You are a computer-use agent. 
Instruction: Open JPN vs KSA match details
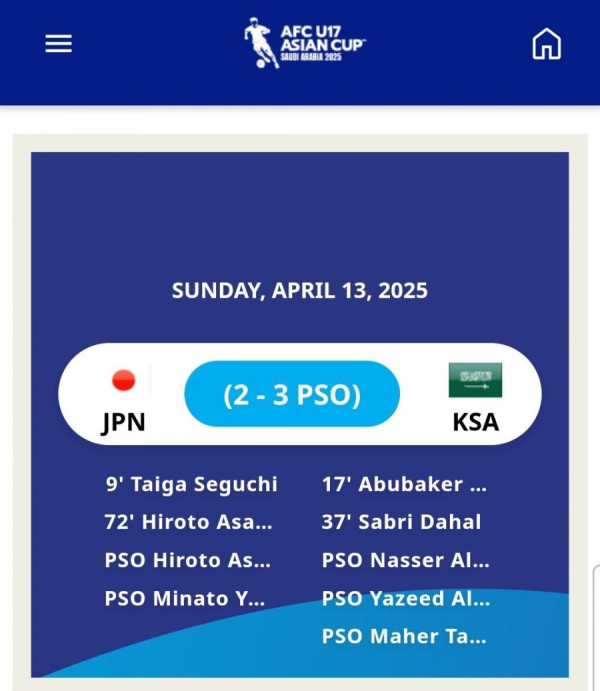292,394
